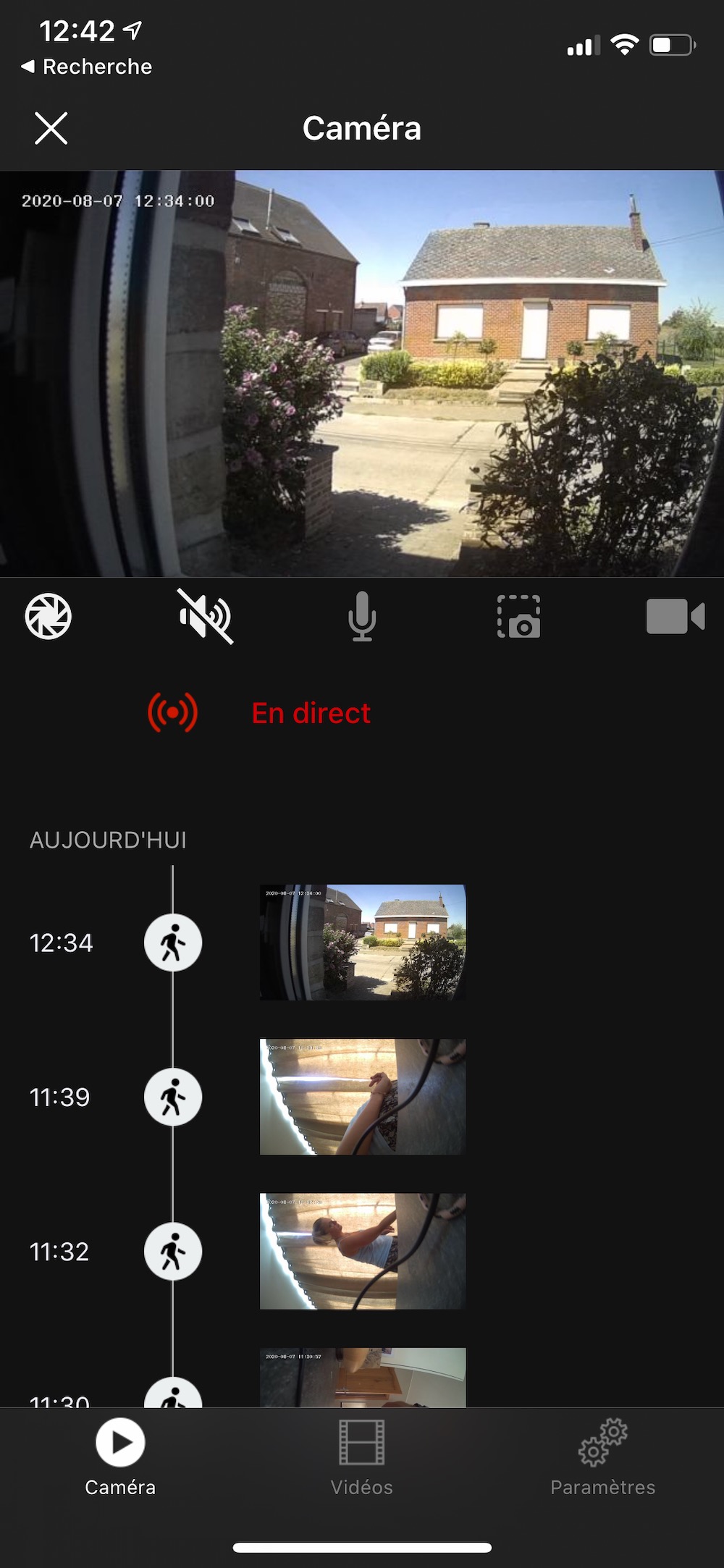Screen dimensions: 724x1568
Task: Switch to the Vidéos tab
Action: coord(361,1457)
